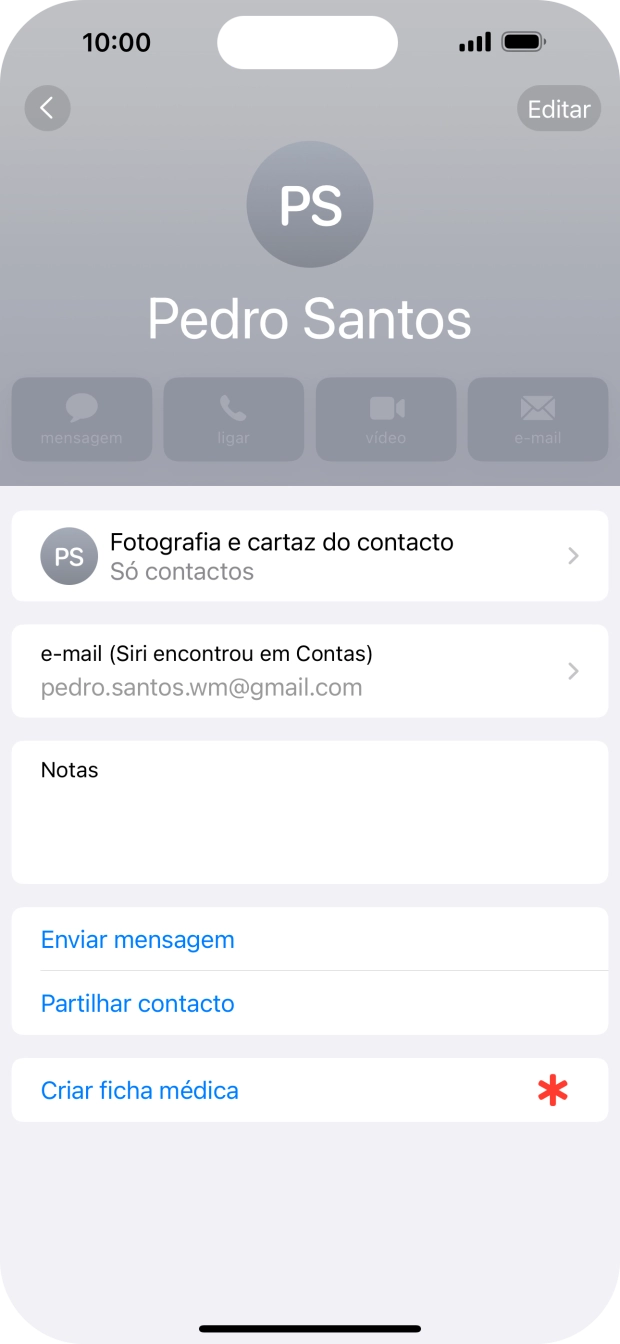Select Enviar mensagem
The image size is (620, 1344).
138,940
